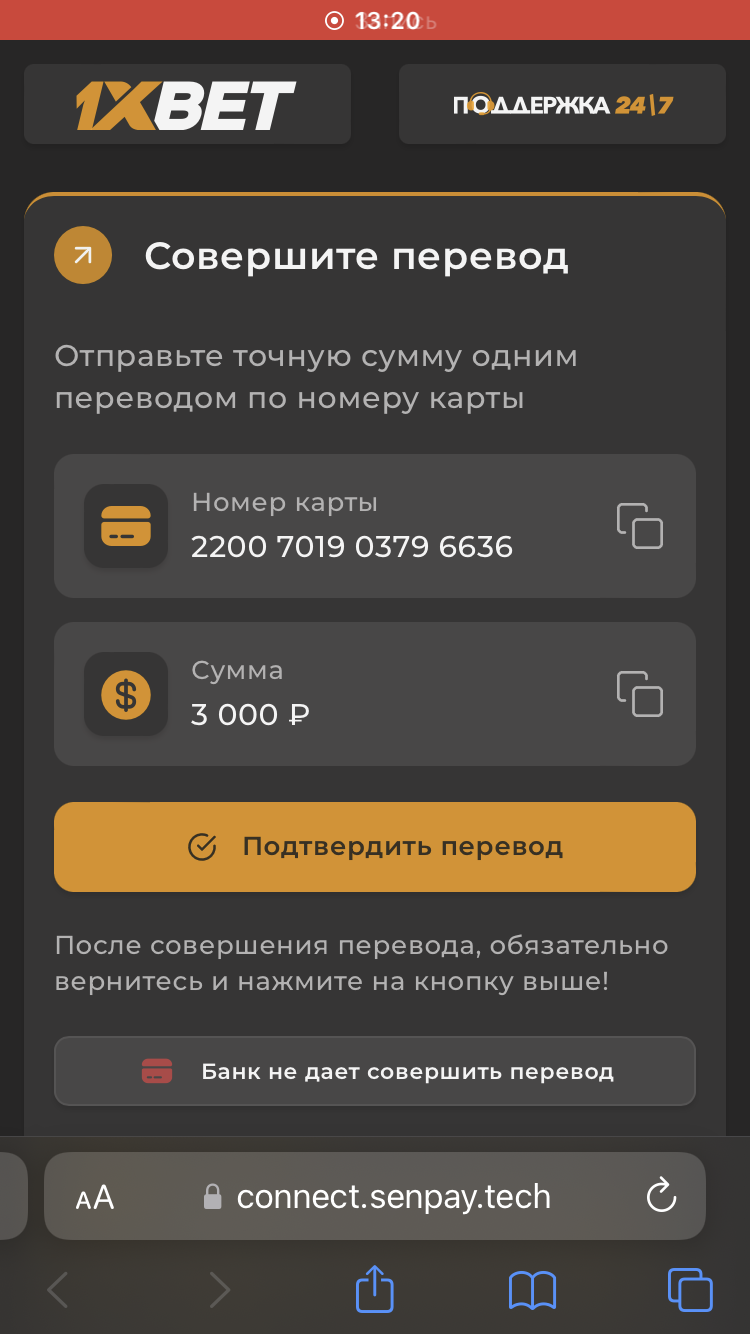The width and height of the screenshot is (750, 1334).
Task: Open the AA page settings menu
Action: [x=96, y=1197]
